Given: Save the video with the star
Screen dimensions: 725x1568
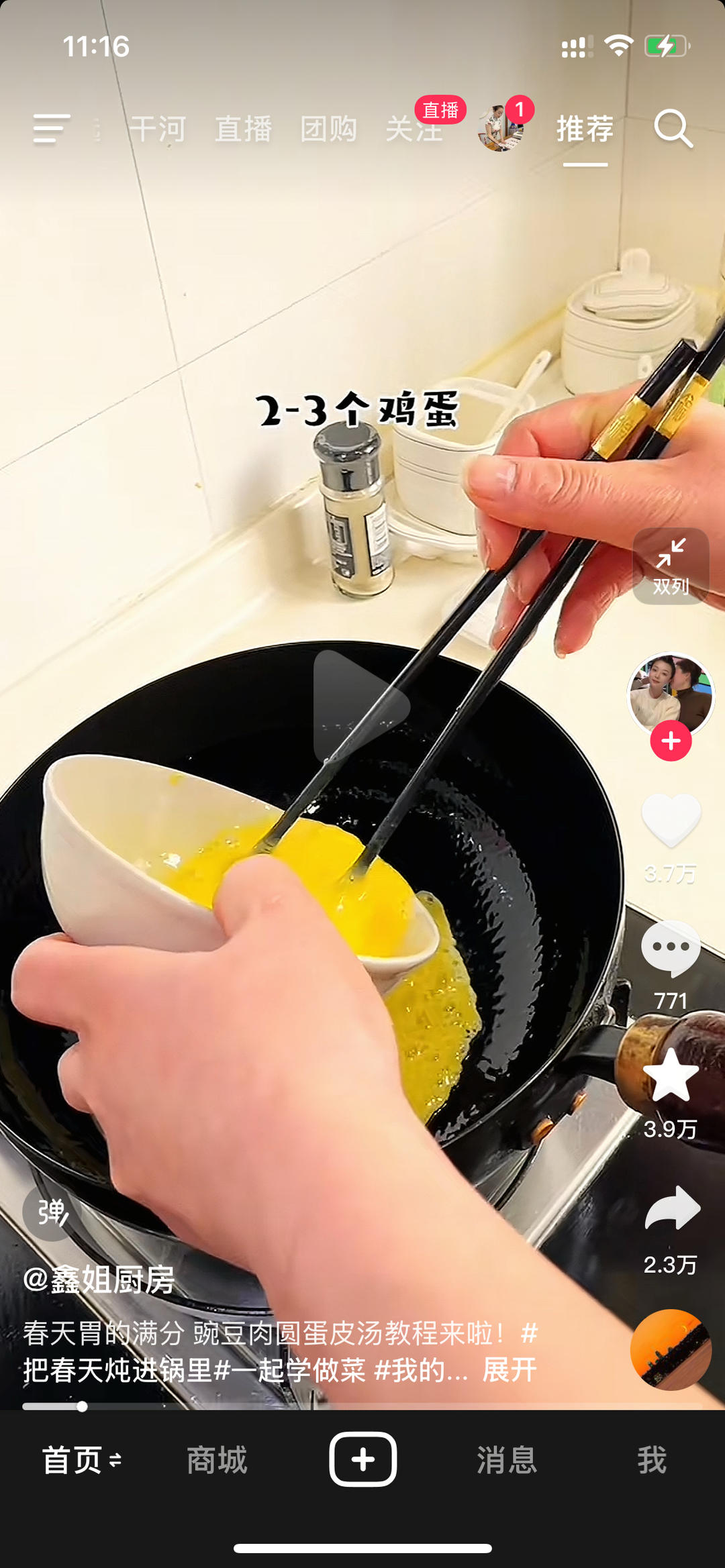Looking at the screenshot, I should (x=671, y=1076).
